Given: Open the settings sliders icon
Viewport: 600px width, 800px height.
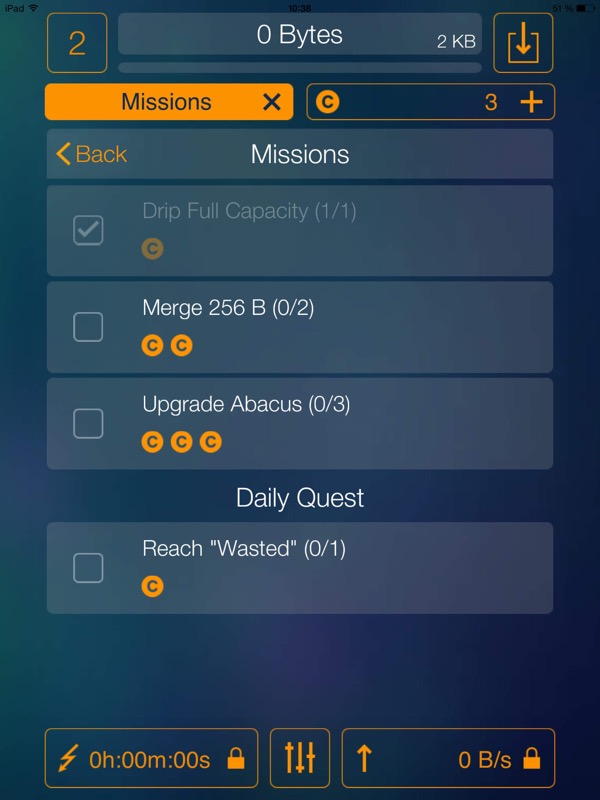Looking at the screenshot, I should [300, 759].
